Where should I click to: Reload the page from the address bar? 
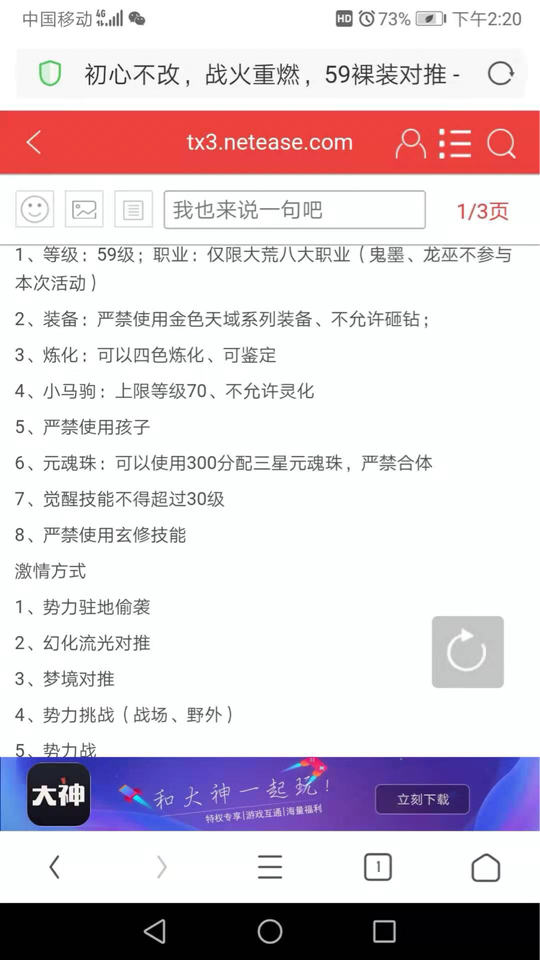[500, 75]
